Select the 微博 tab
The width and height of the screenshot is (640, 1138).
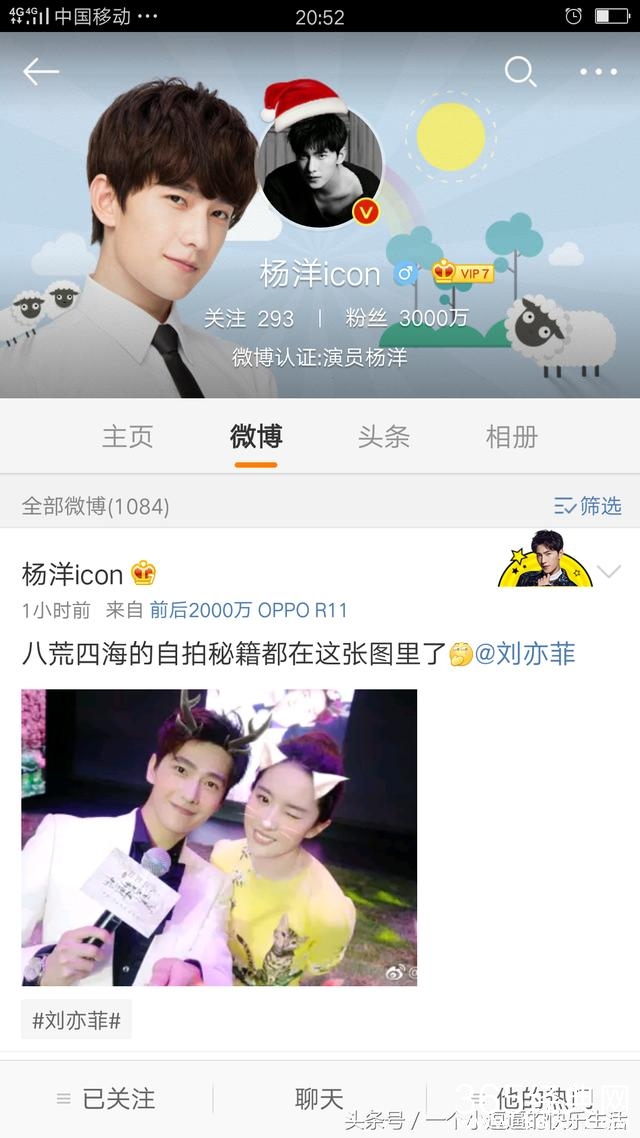256,436
